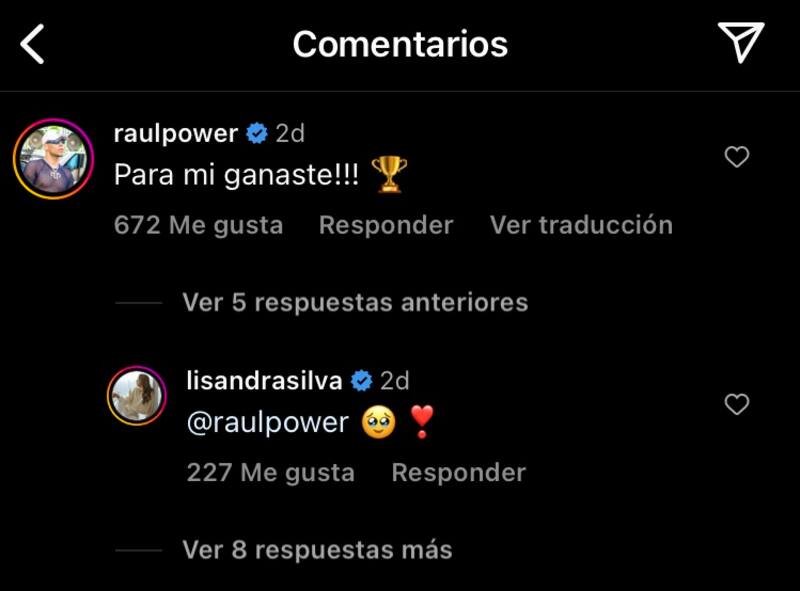Open lisandrasilva's profile picture

[136, 396]
